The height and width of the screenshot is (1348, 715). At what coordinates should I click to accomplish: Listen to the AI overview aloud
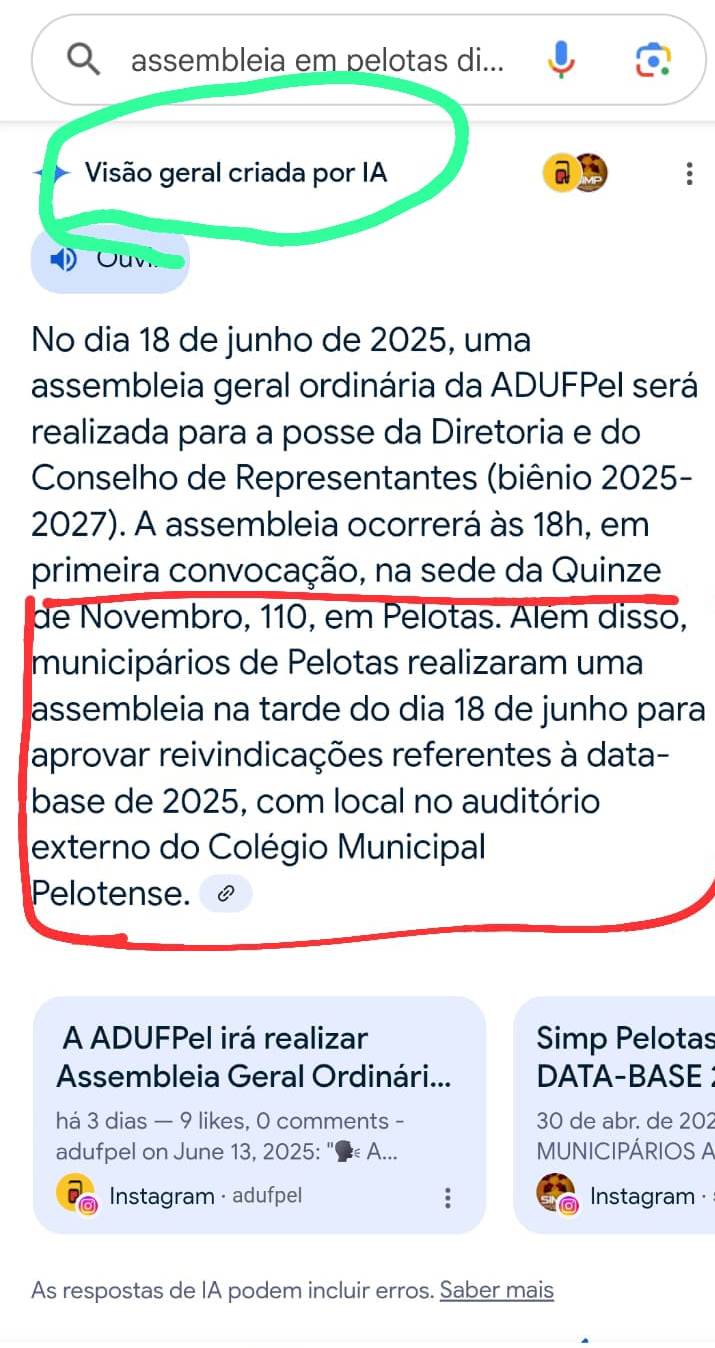click(x=110, y=260)
